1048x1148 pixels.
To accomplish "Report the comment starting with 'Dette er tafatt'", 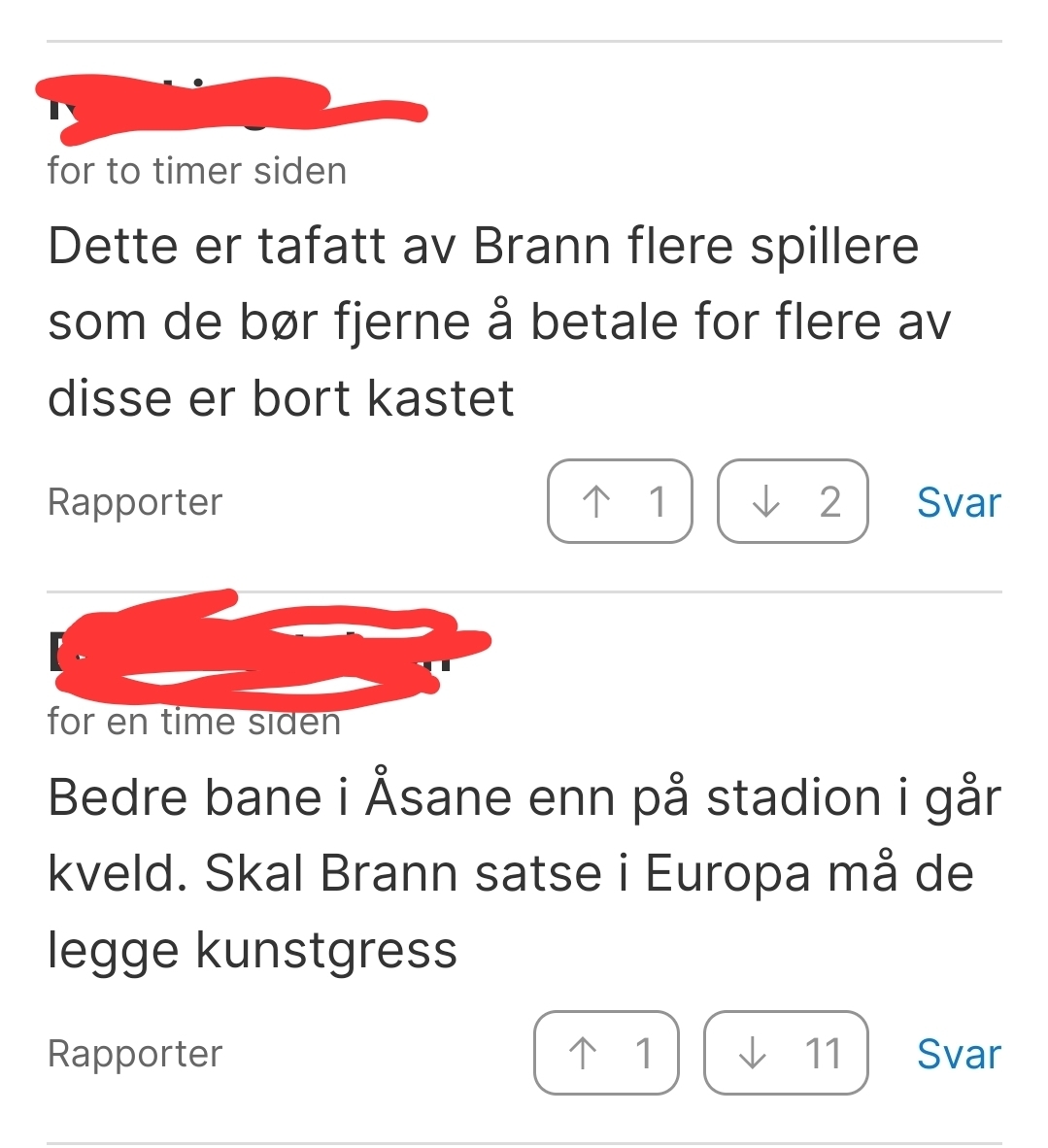I will tap(135, 502).
